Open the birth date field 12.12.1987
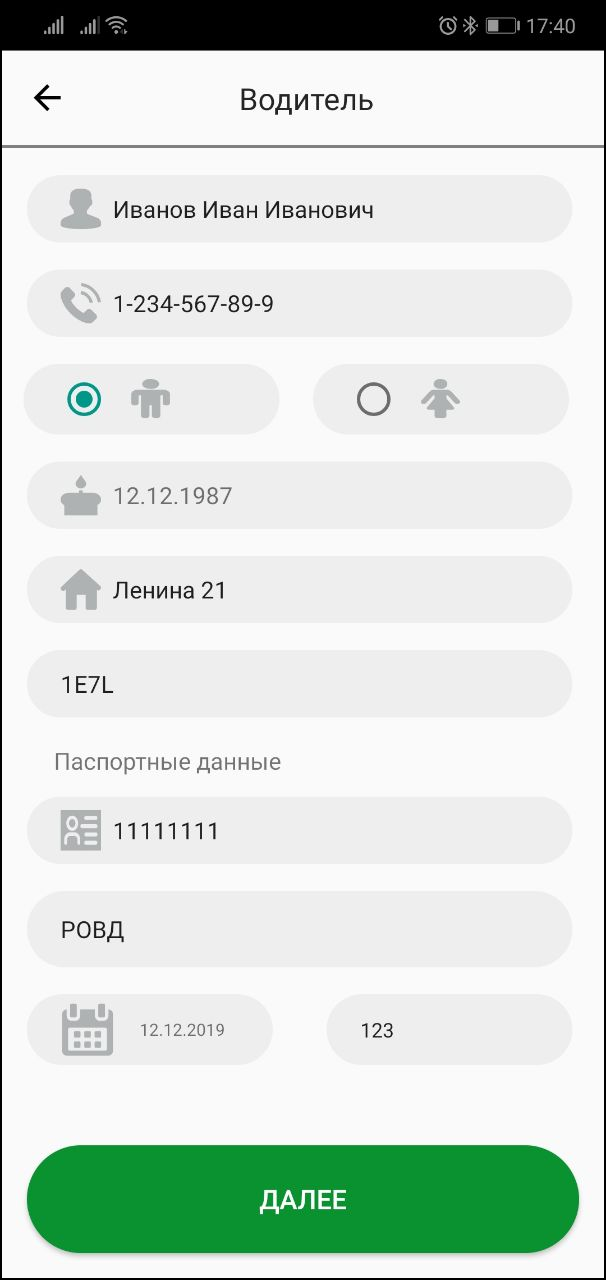The height and width of the screenshot is (1280, 606). pos(299,495)
